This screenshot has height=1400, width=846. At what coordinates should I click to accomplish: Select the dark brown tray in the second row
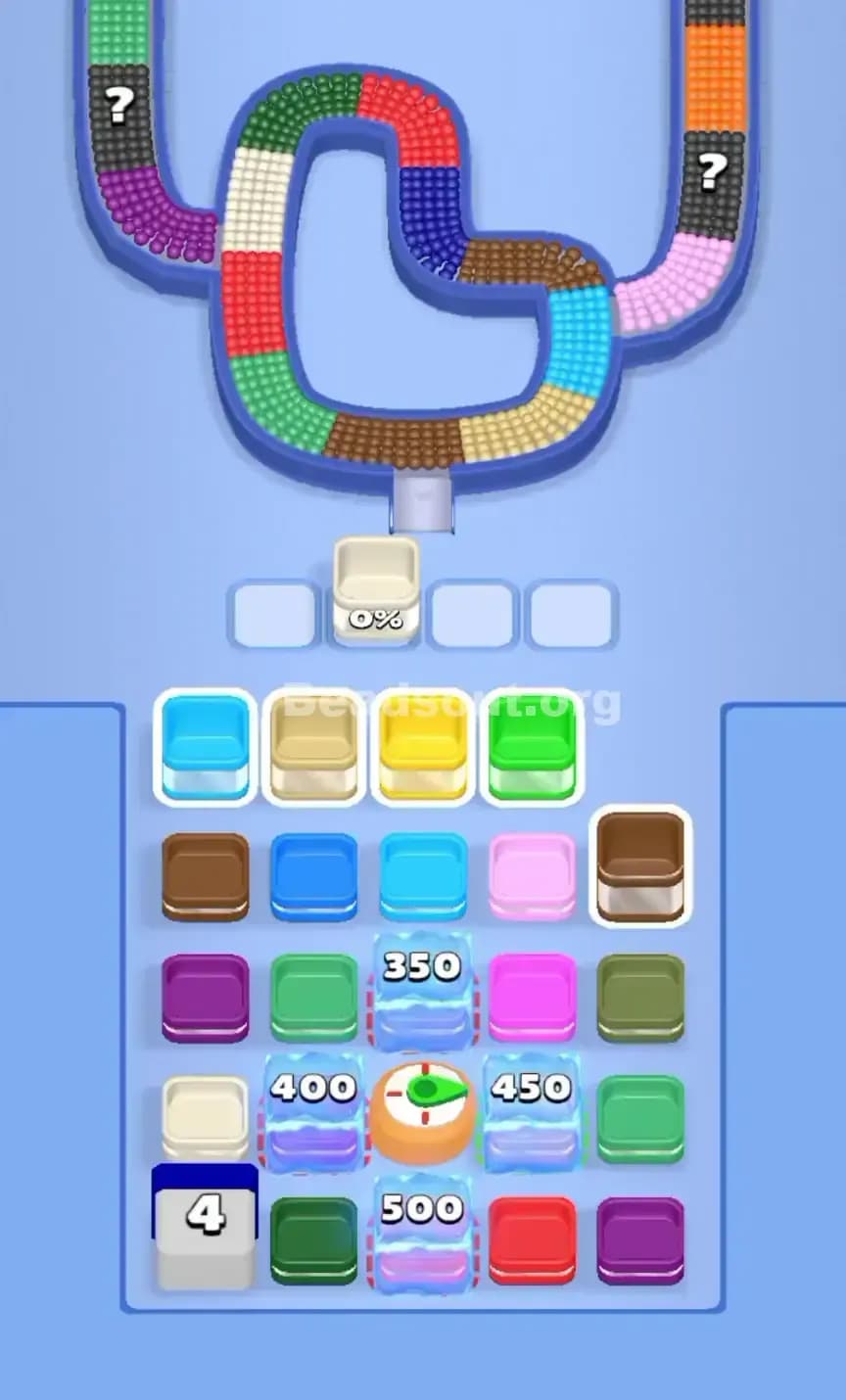[x=203, y=876]
